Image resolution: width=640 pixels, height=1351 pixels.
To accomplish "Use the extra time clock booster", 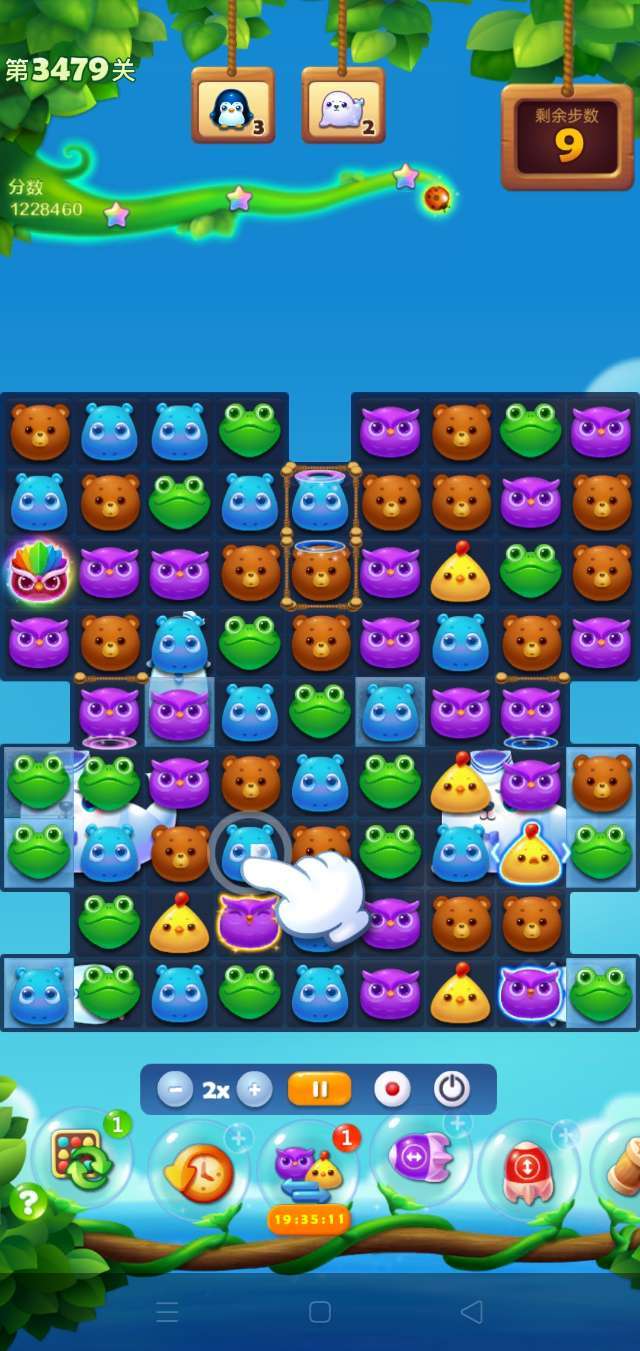I will point(198,1172).
